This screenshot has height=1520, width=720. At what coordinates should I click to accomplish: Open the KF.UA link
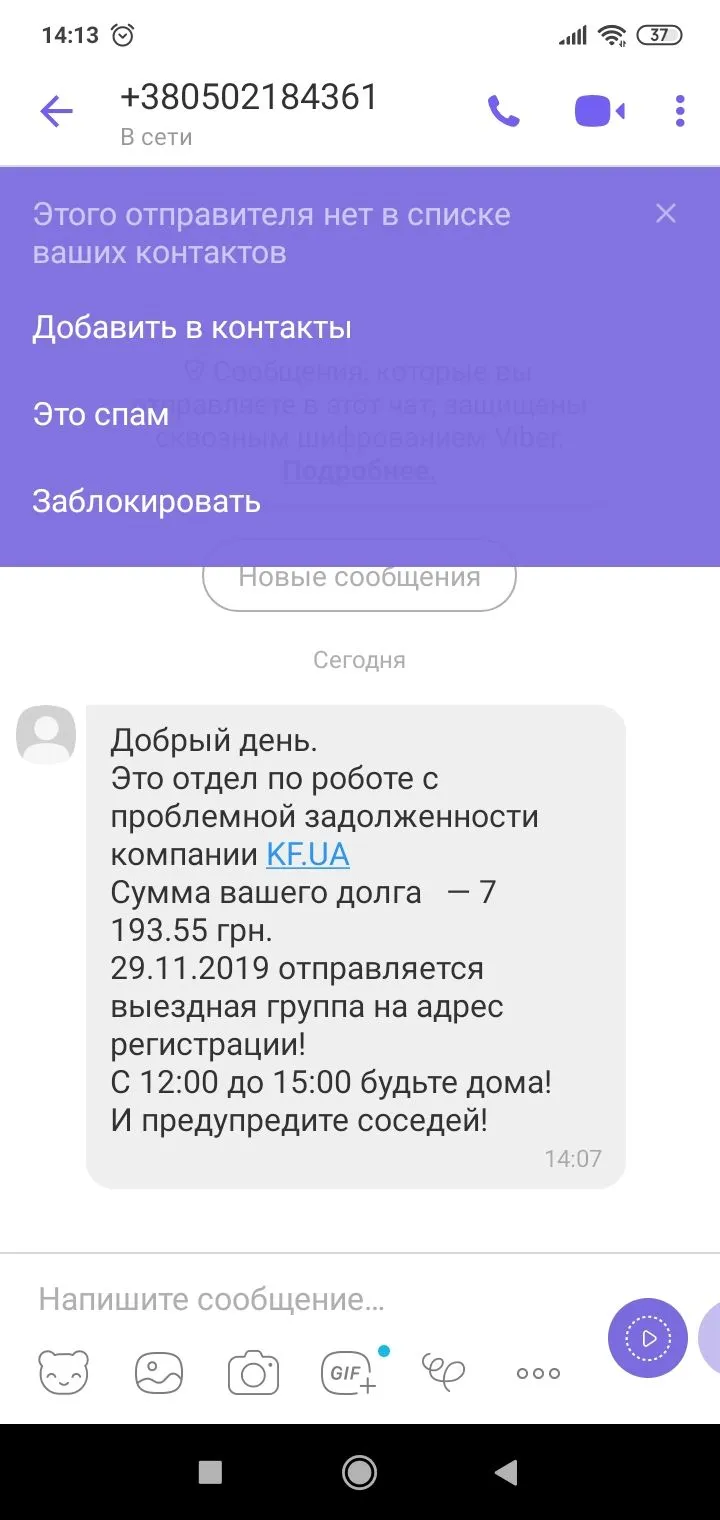point(307,854)
